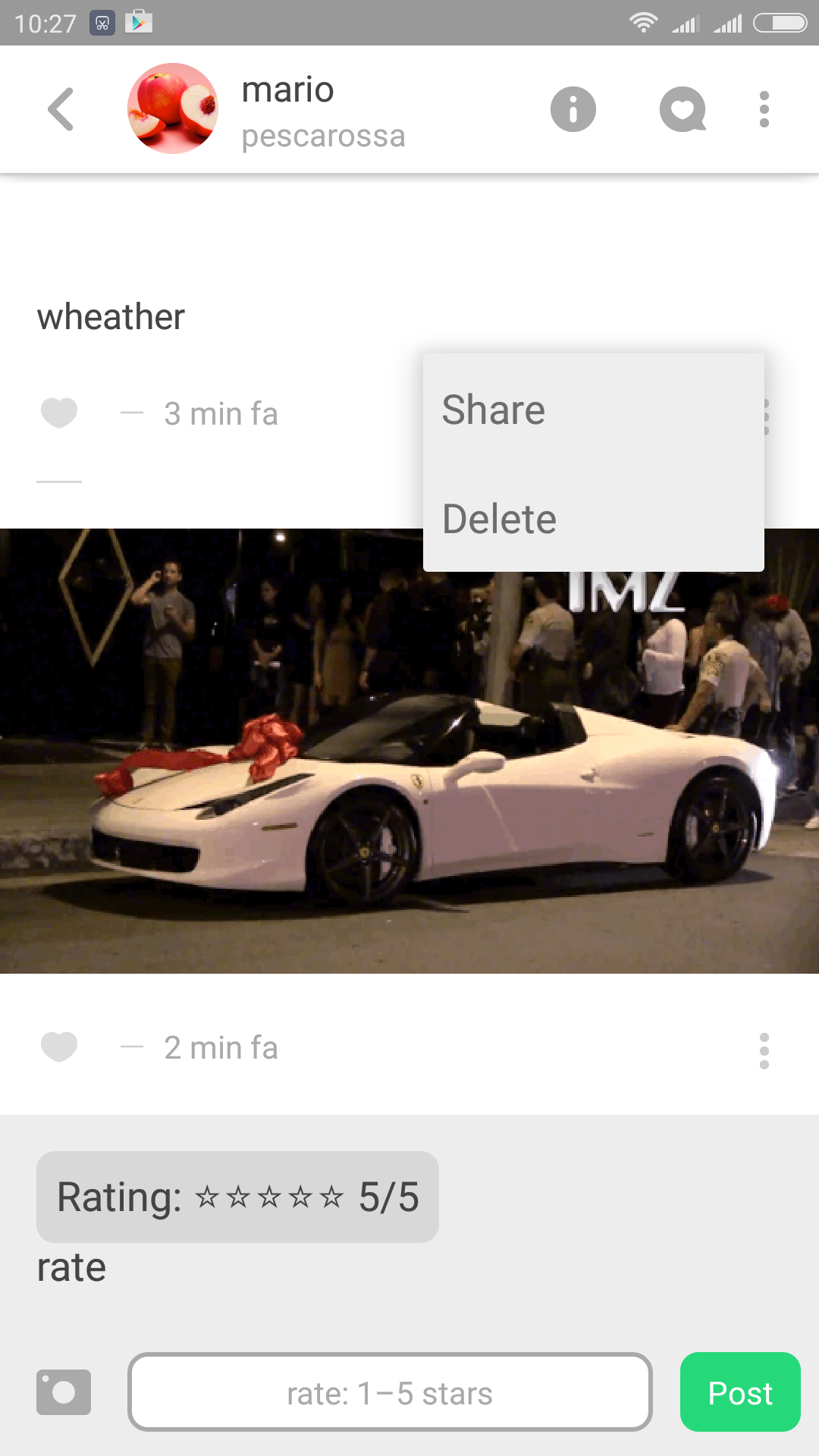Tap the heart chat icon in header
This screenshot has width=819, height=1456.
tap(683, 109)
